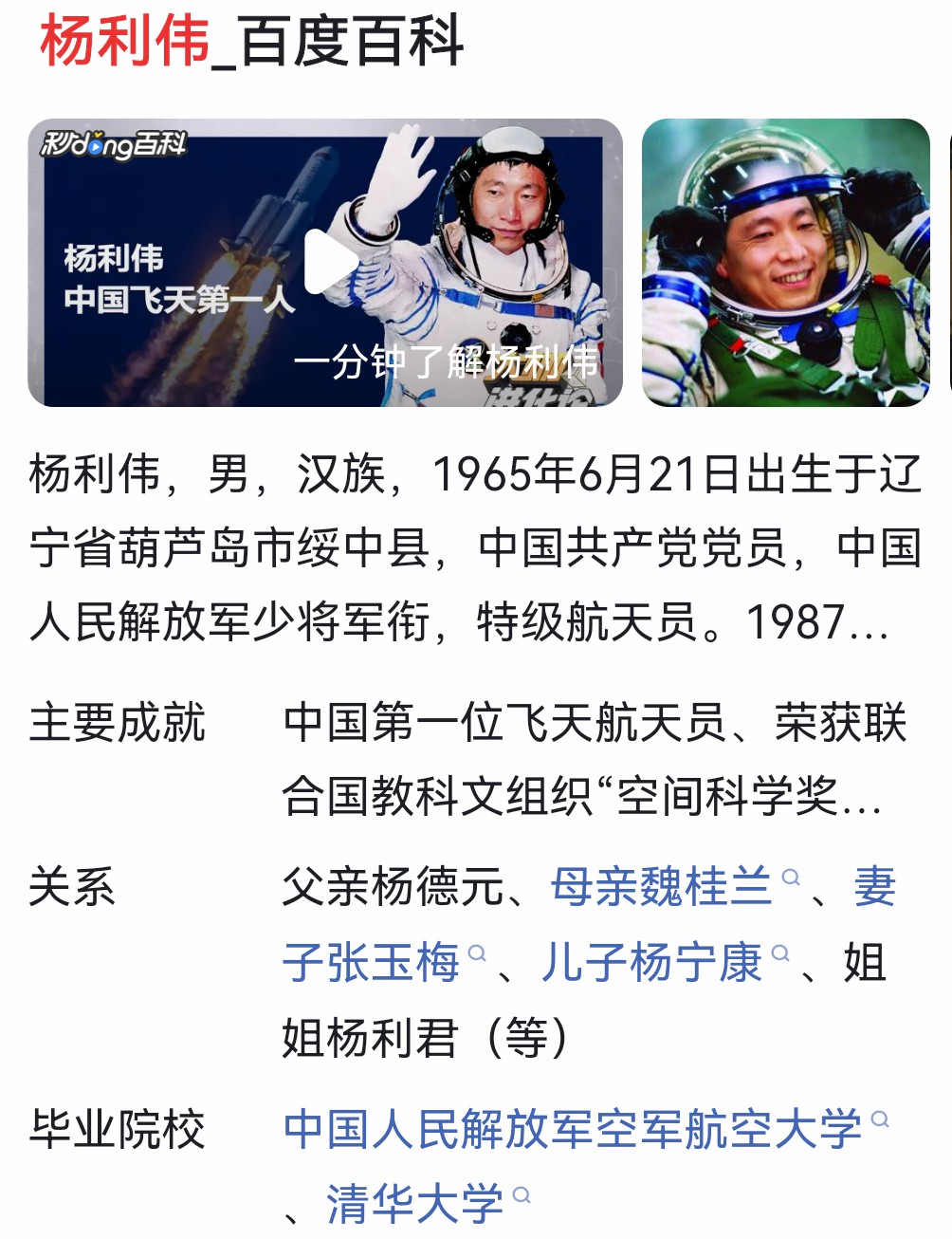The height and width of the screenshot is (1239, 952).
Task: Open the astronaut photo beside the video
Action: (785, 263)
